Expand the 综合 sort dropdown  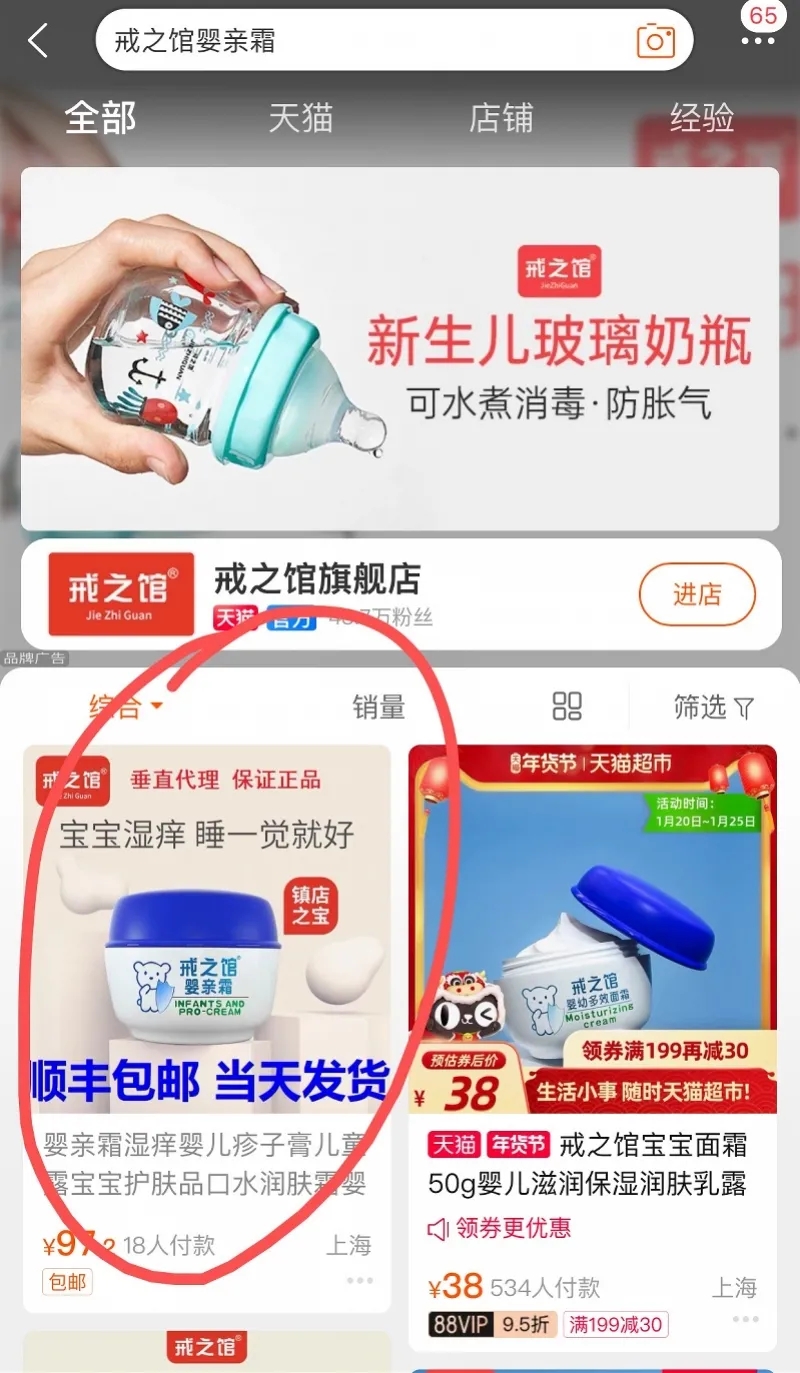126,708
